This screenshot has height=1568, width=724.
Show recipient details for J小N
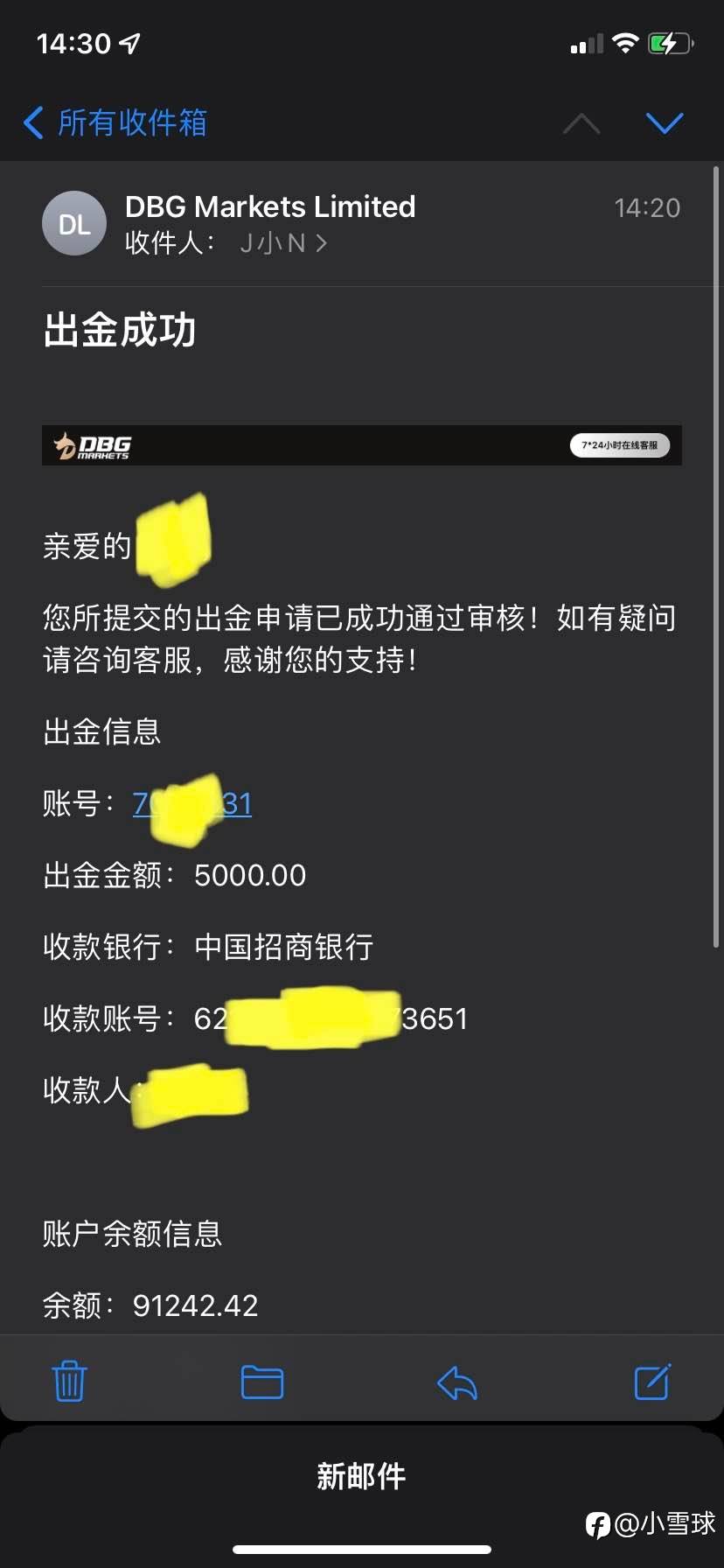coord(282,242)
